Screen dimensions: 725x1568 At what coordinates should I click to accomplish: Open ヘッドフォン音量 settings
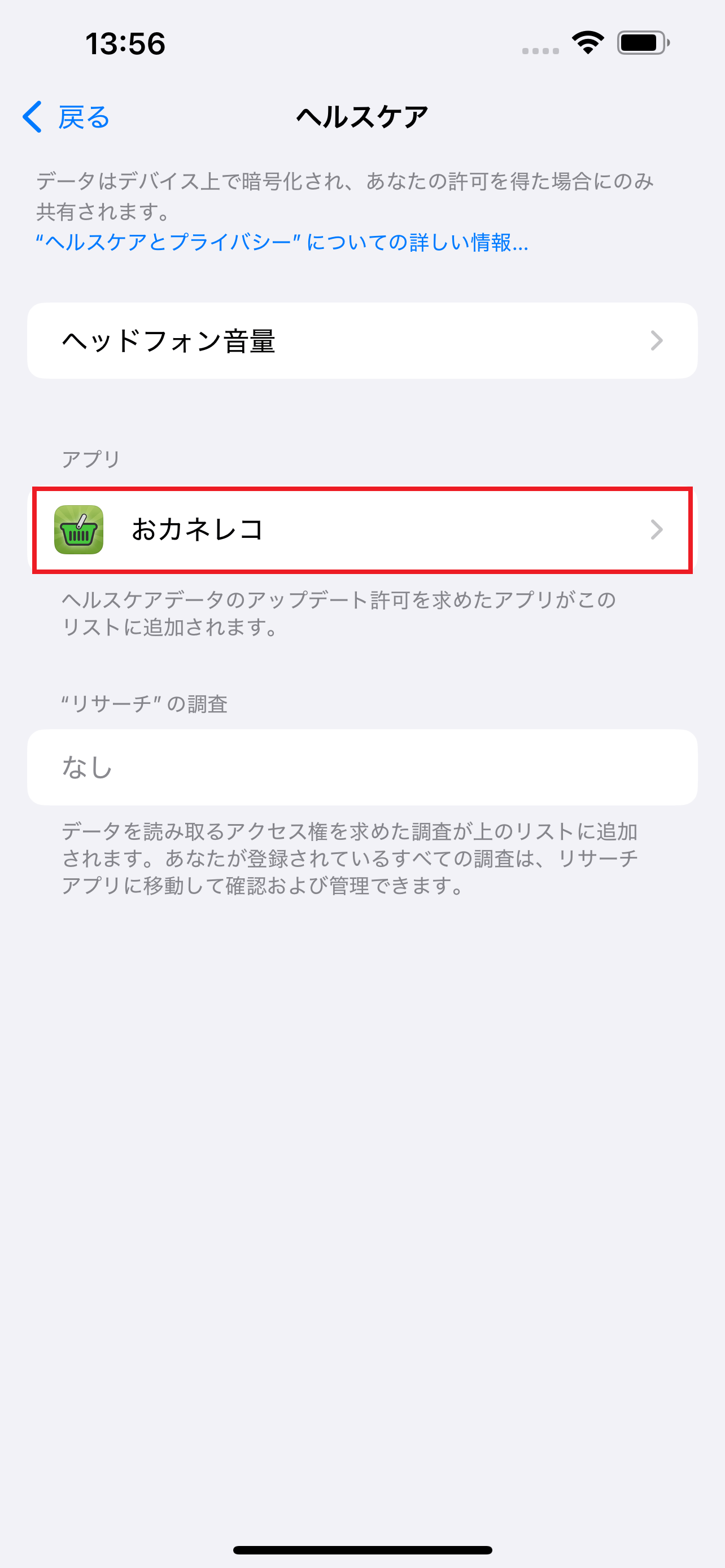[361, 341]
